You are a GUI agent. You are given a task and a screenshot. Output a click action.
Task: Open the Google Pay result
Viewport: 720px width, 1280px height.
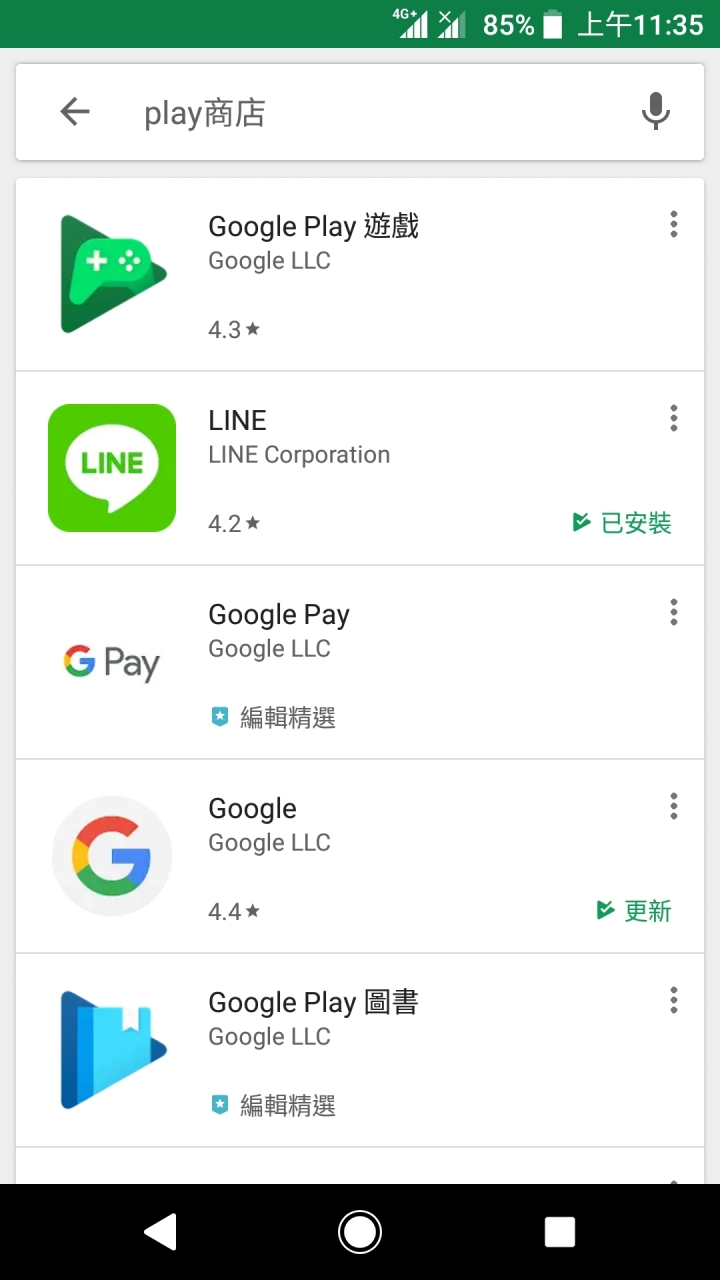(360, 662)
